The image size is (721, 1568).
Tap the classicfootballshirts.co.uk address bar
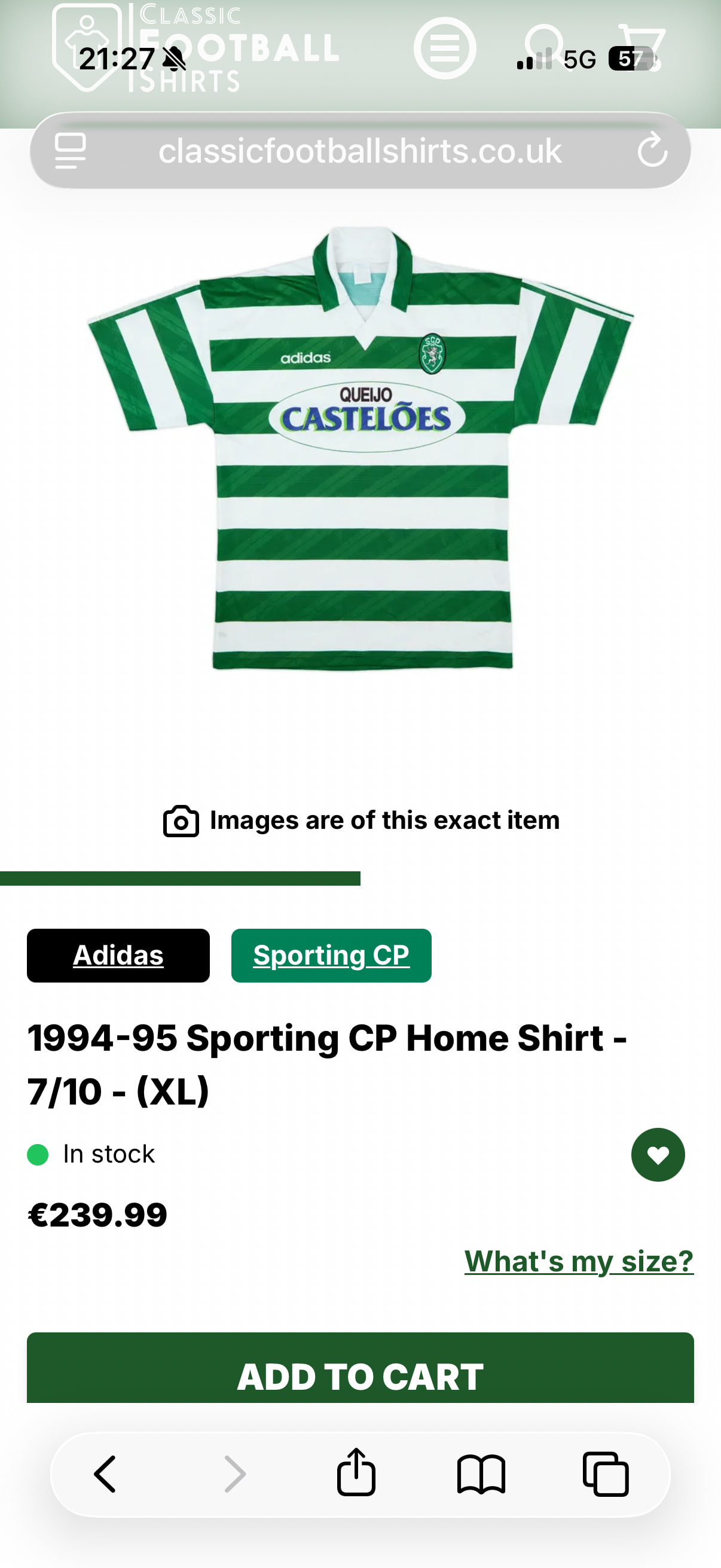(x=359, y=151)
